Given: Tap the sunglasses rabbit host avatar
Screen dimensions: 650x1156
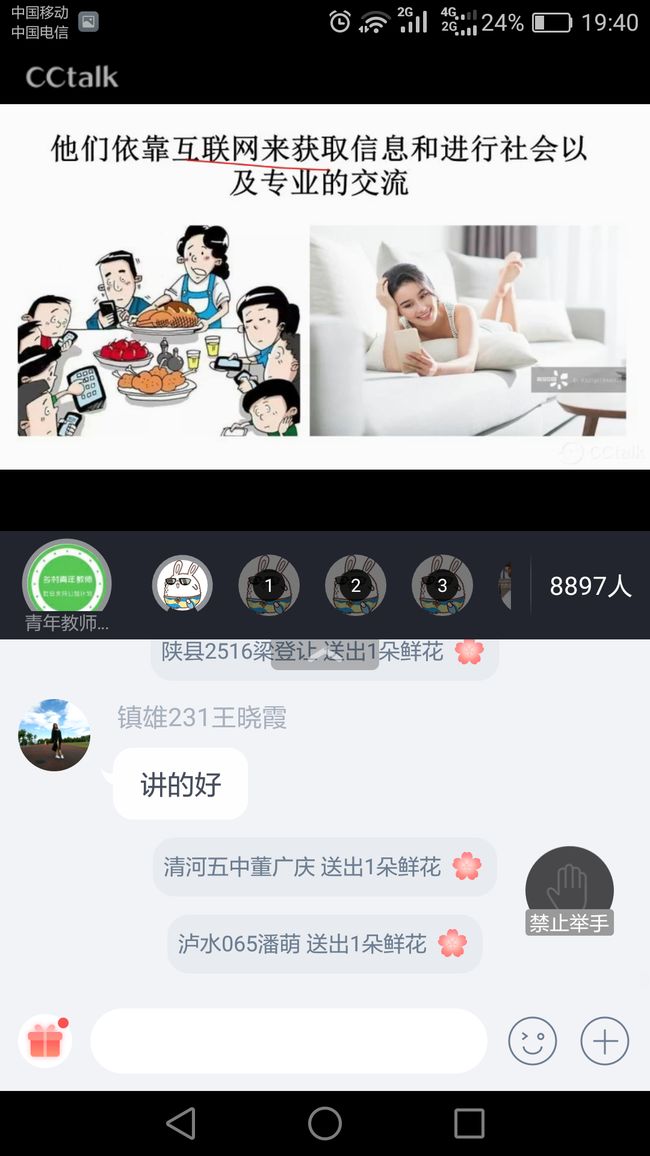Looking at the screenshot, I should 182,585.
